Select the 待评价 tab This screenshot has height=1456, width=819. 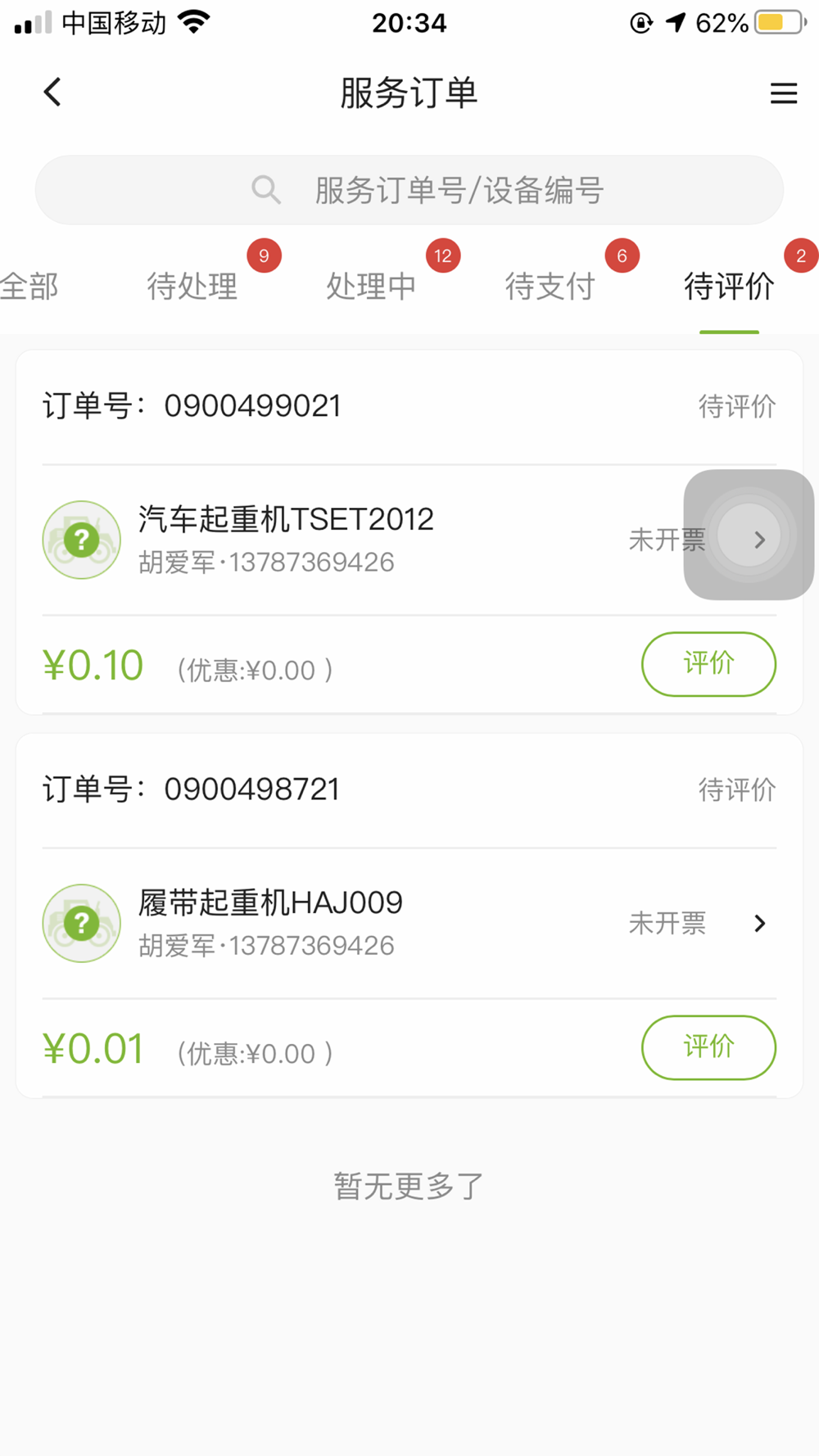(x=729, y=287)
